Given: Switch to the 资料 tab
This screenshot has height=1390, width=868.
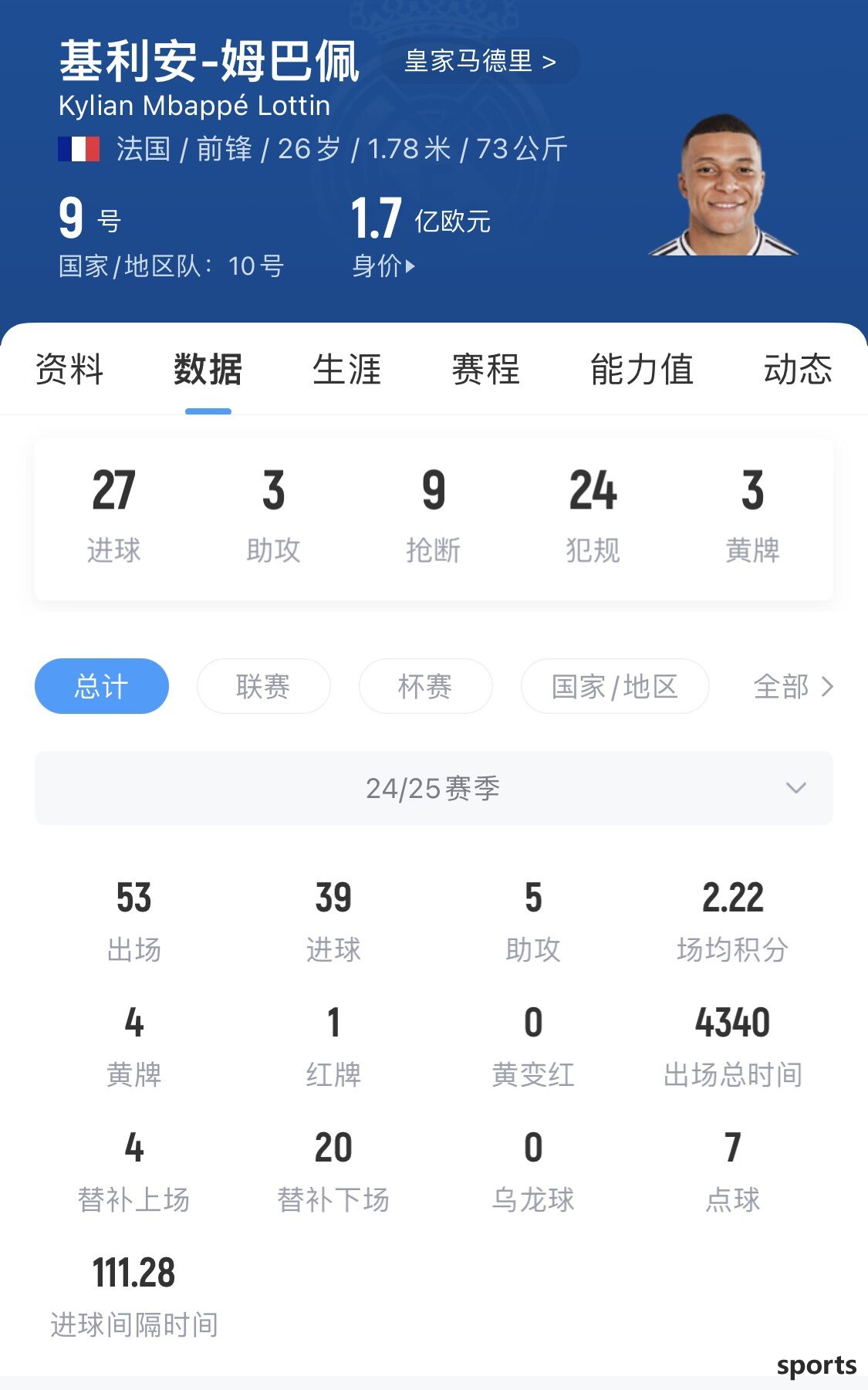Looking at the screenshot, I should pyautogui.click(x=69, y=369).
